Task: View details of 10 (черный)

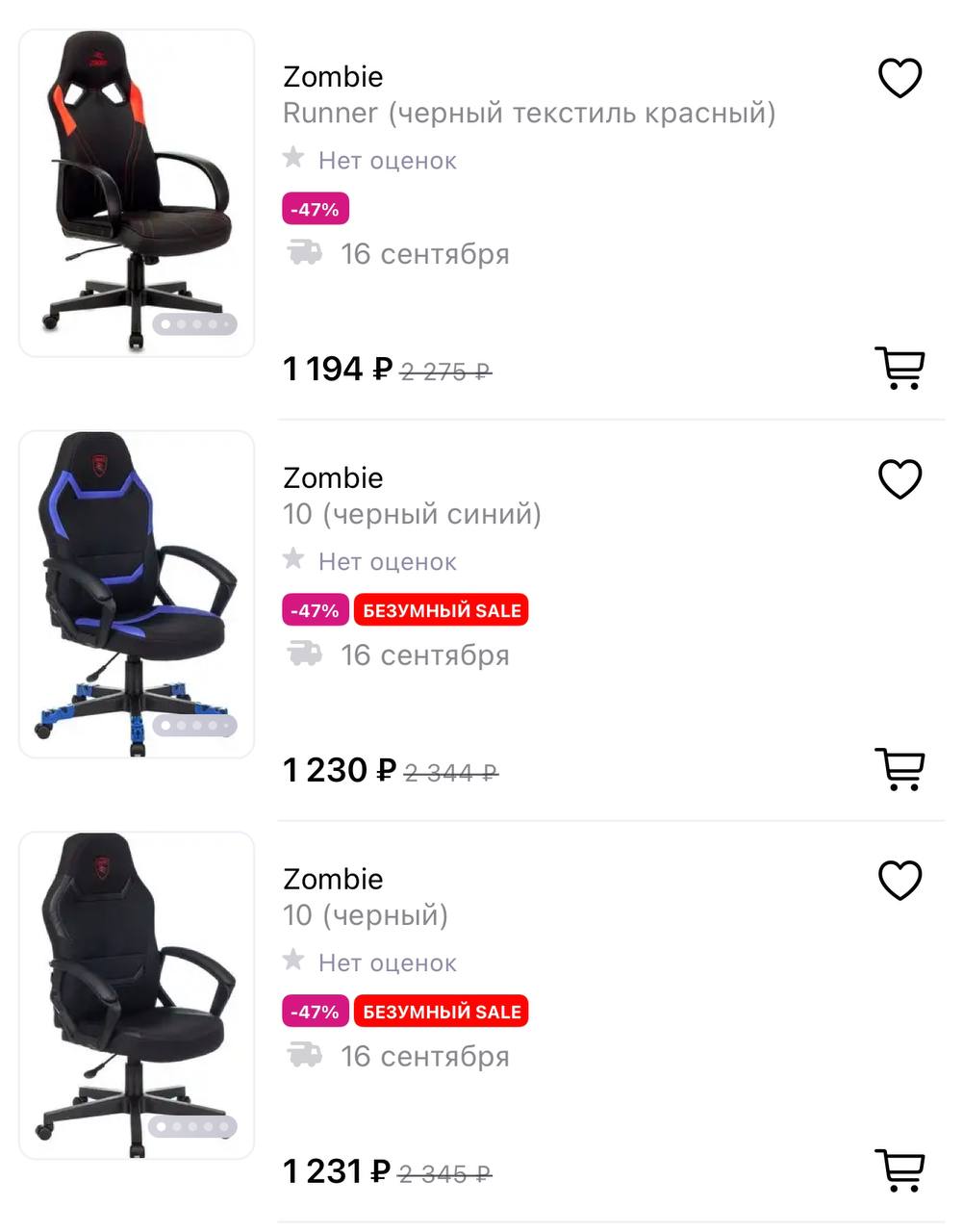Action: coord(366,915)
